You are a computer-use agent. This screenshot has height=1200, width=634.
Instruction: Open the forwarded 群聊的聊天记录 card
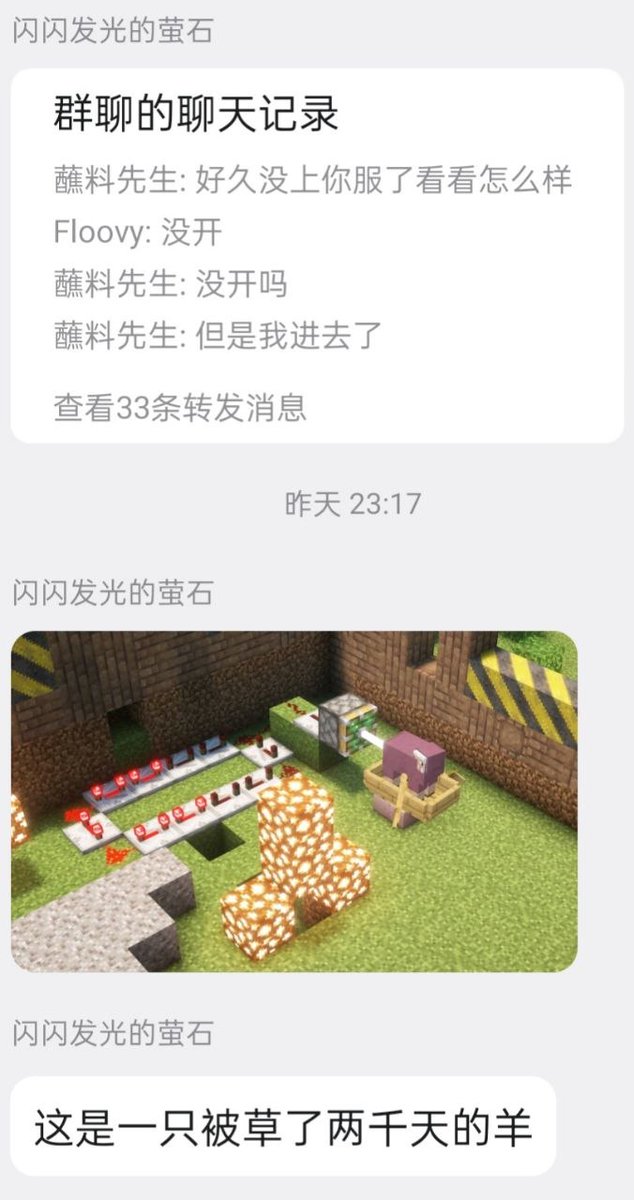317,256
